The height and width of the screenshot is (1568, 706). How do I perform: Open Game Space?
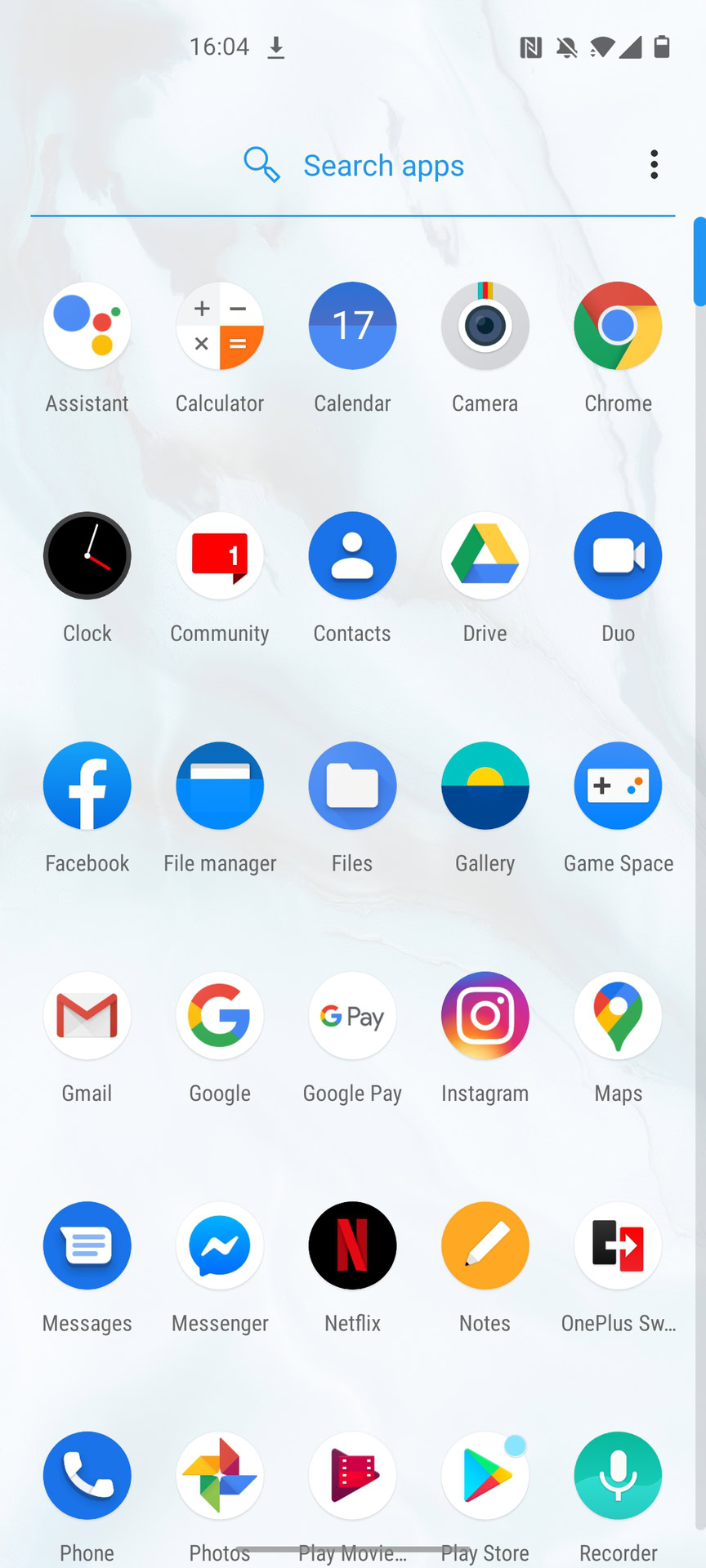point(618,786)
